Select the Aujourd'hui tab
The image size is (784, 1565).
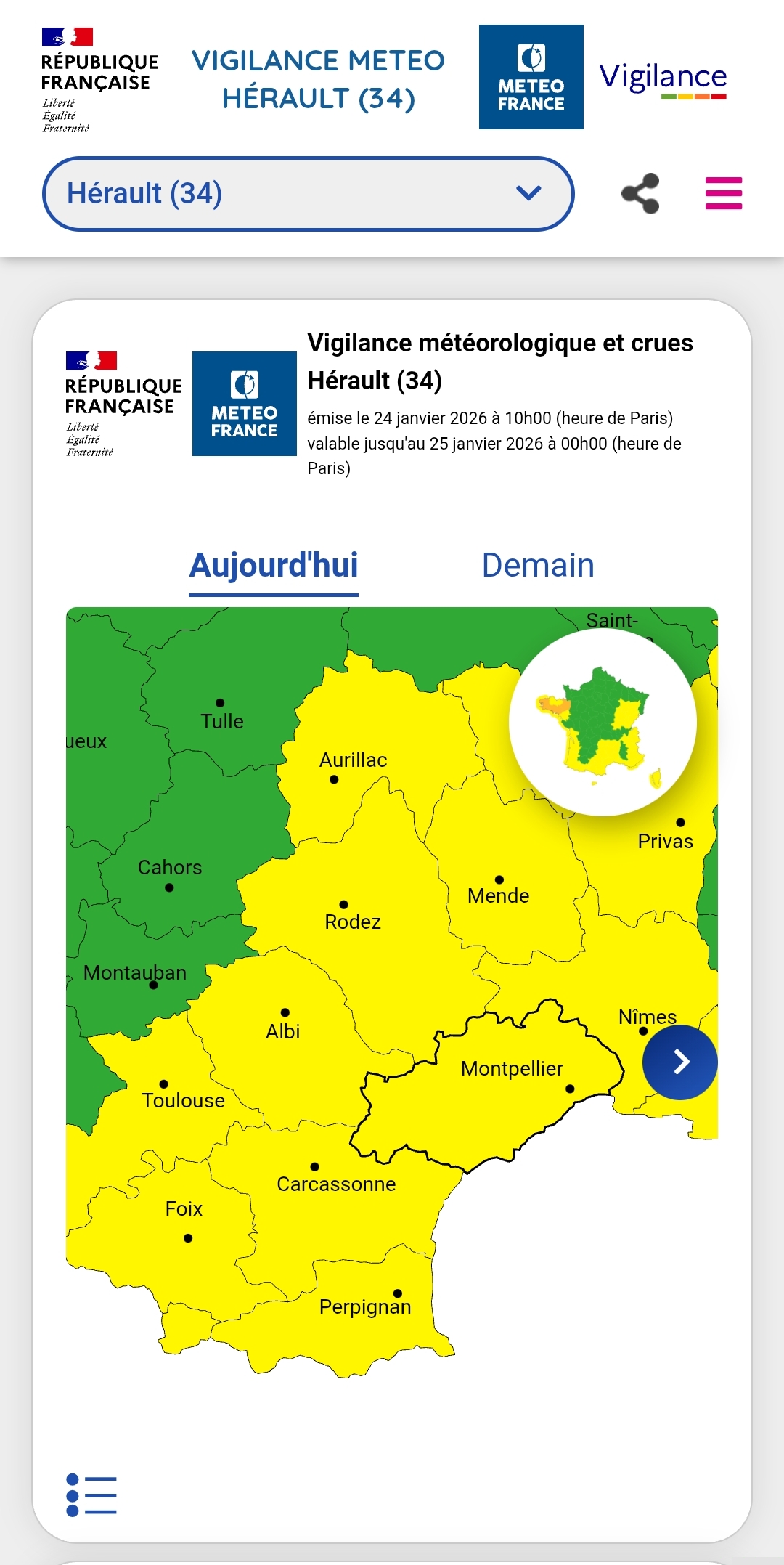click(274, 566)
